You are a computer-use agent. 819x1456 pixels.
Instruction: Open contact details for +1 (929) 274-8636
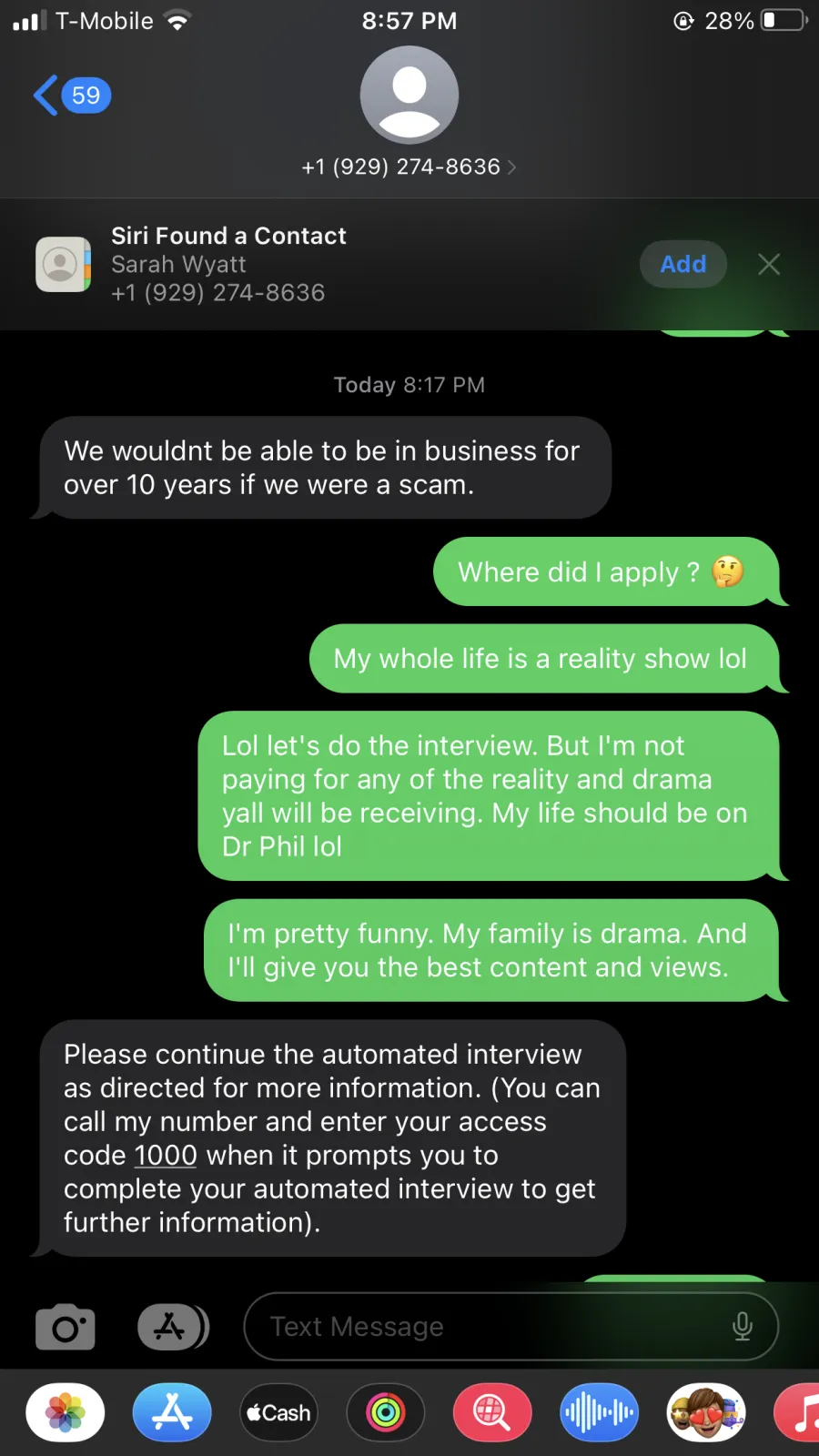409,167
